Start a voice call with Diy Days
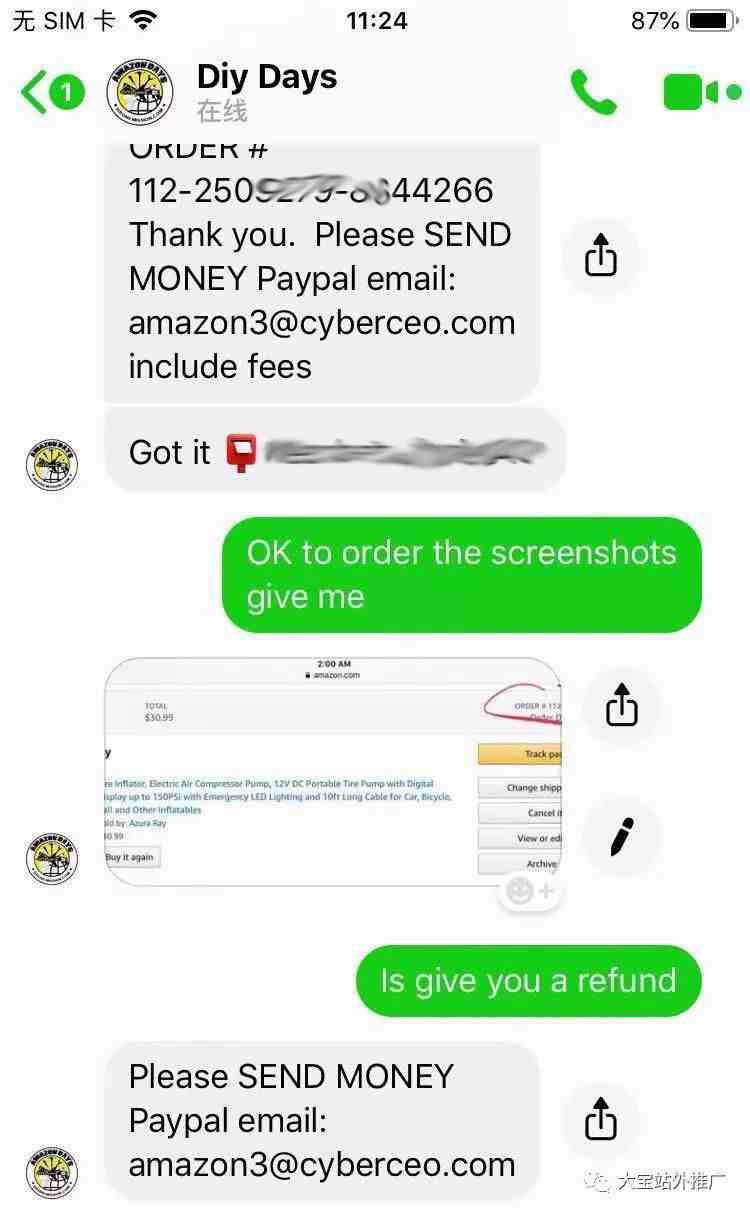This screenshot has height=1214, width=750. [593, 92]
